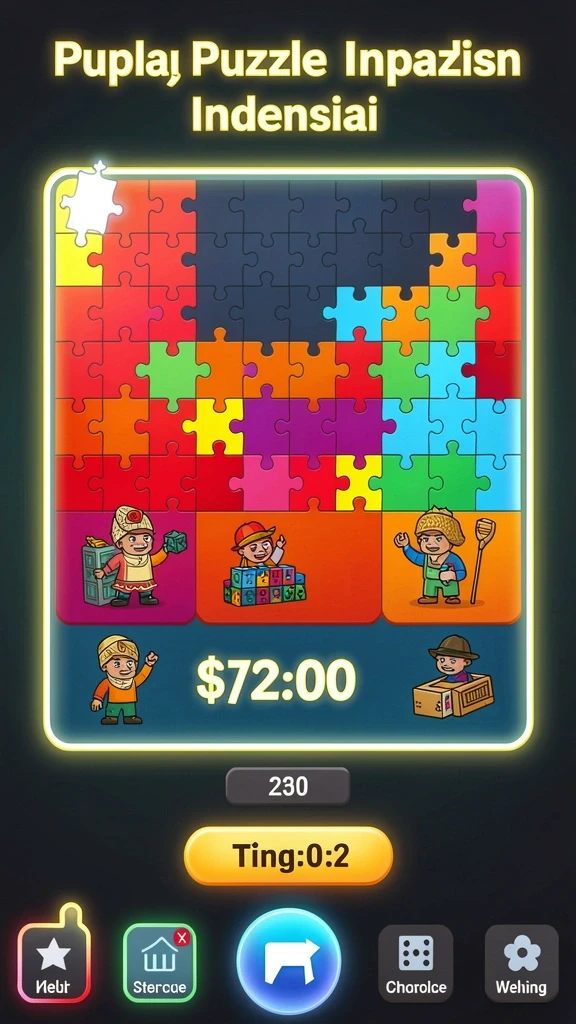Viewport: 576px width, 1024px height.
Task: Tap the yellow Ting:0:2 button
Action: 288,857
